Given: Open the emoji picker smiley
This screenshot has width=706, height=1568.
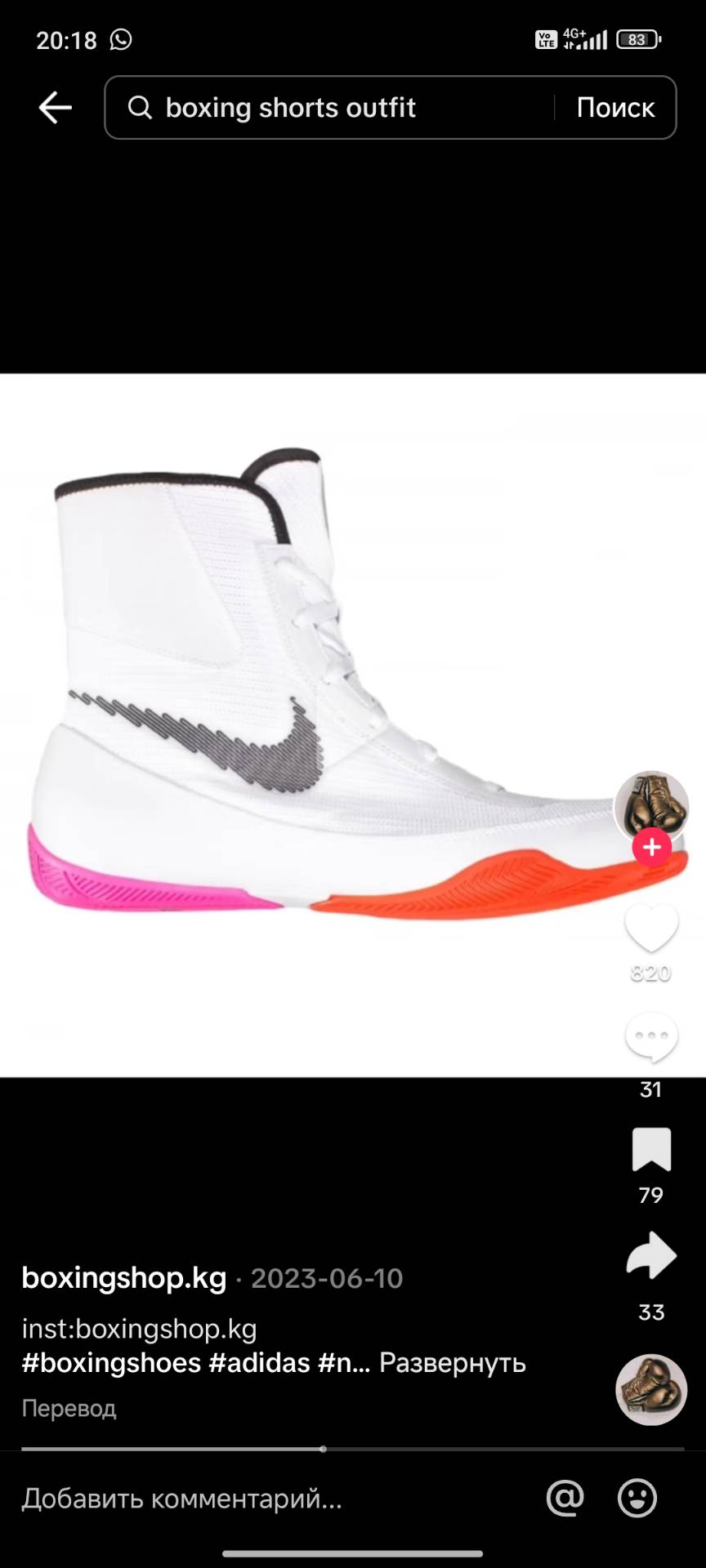Looking at the screenshot, I should point(637,1499).
